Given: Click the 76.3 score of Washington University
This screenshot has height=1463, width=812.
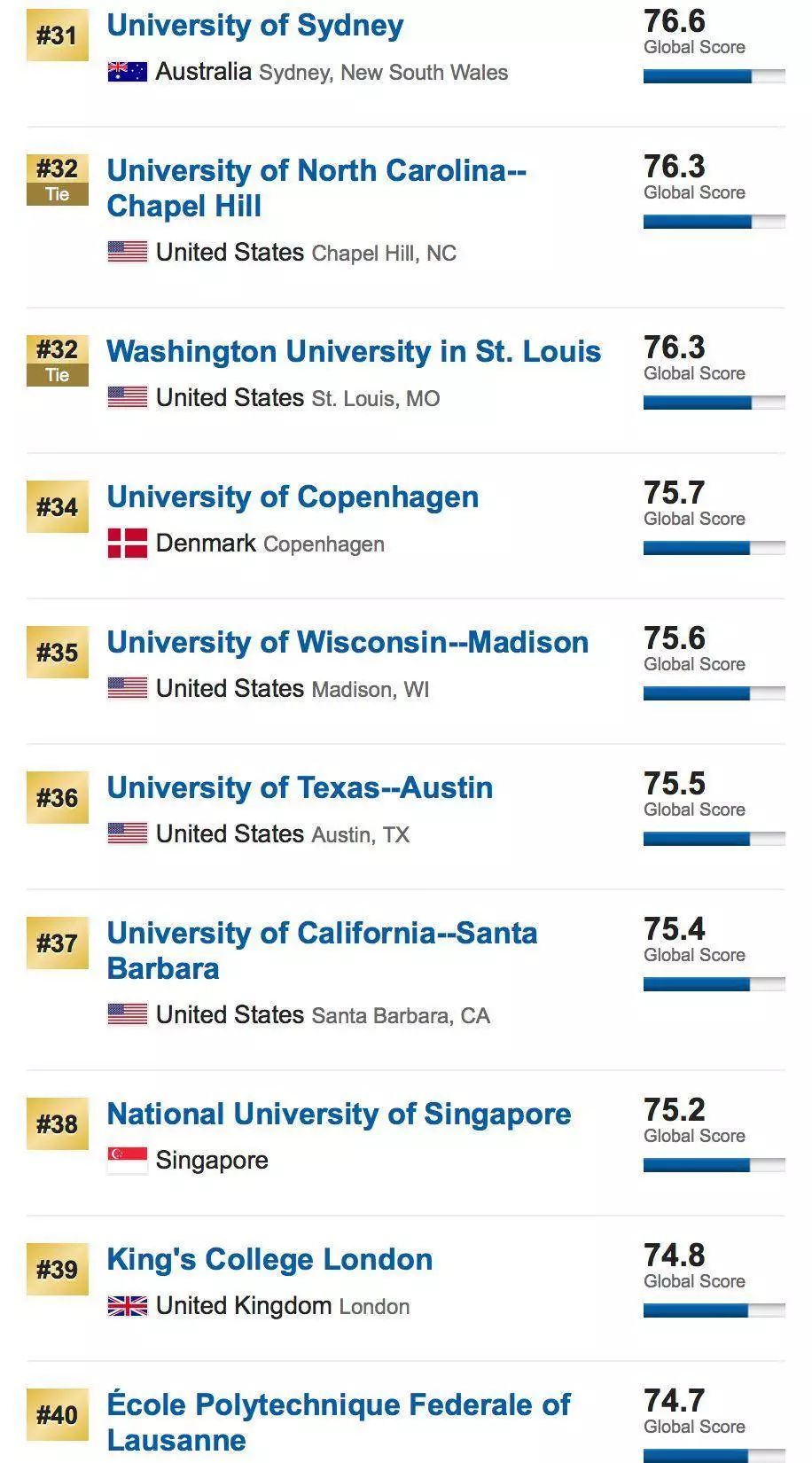Looking at the screenshot, I should (x=675, y=346).
